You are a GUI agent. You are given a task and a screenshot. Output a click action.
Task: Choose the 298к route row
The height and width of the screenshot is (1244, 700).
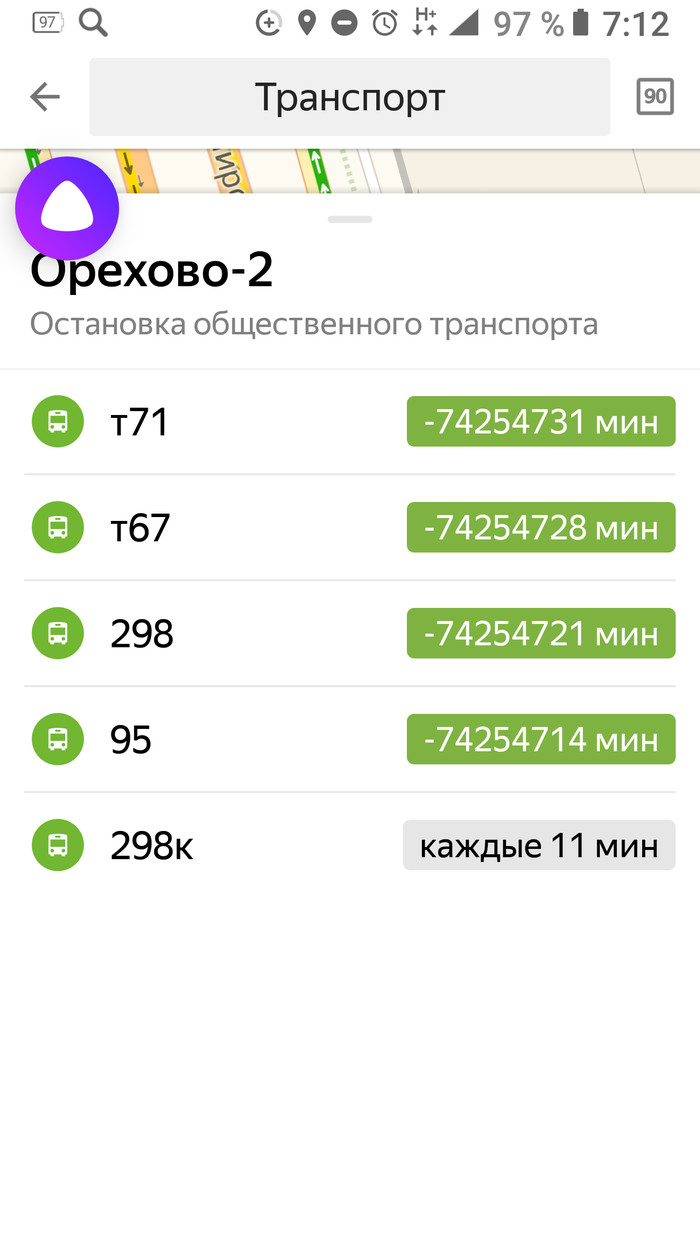coord(349,846)
